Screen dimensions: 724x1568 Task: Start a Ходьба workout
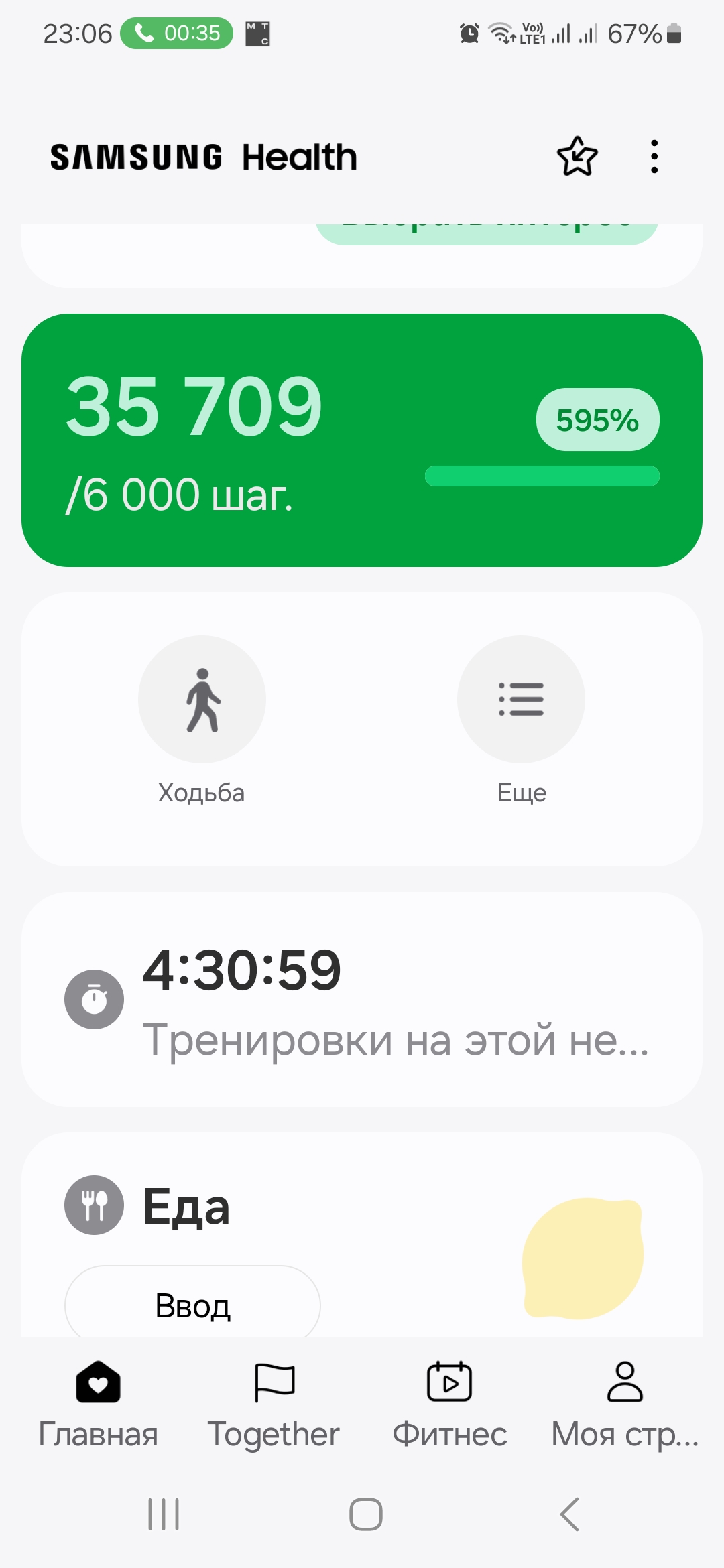click(202, 700)
